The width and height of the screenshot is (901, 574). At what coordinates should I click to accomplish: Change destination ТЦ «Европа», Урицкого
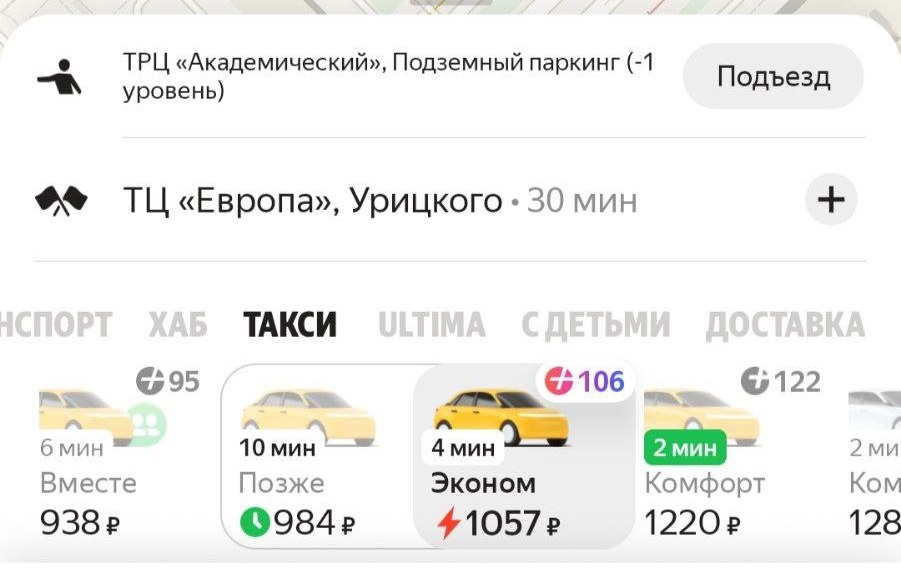point(312,201)
